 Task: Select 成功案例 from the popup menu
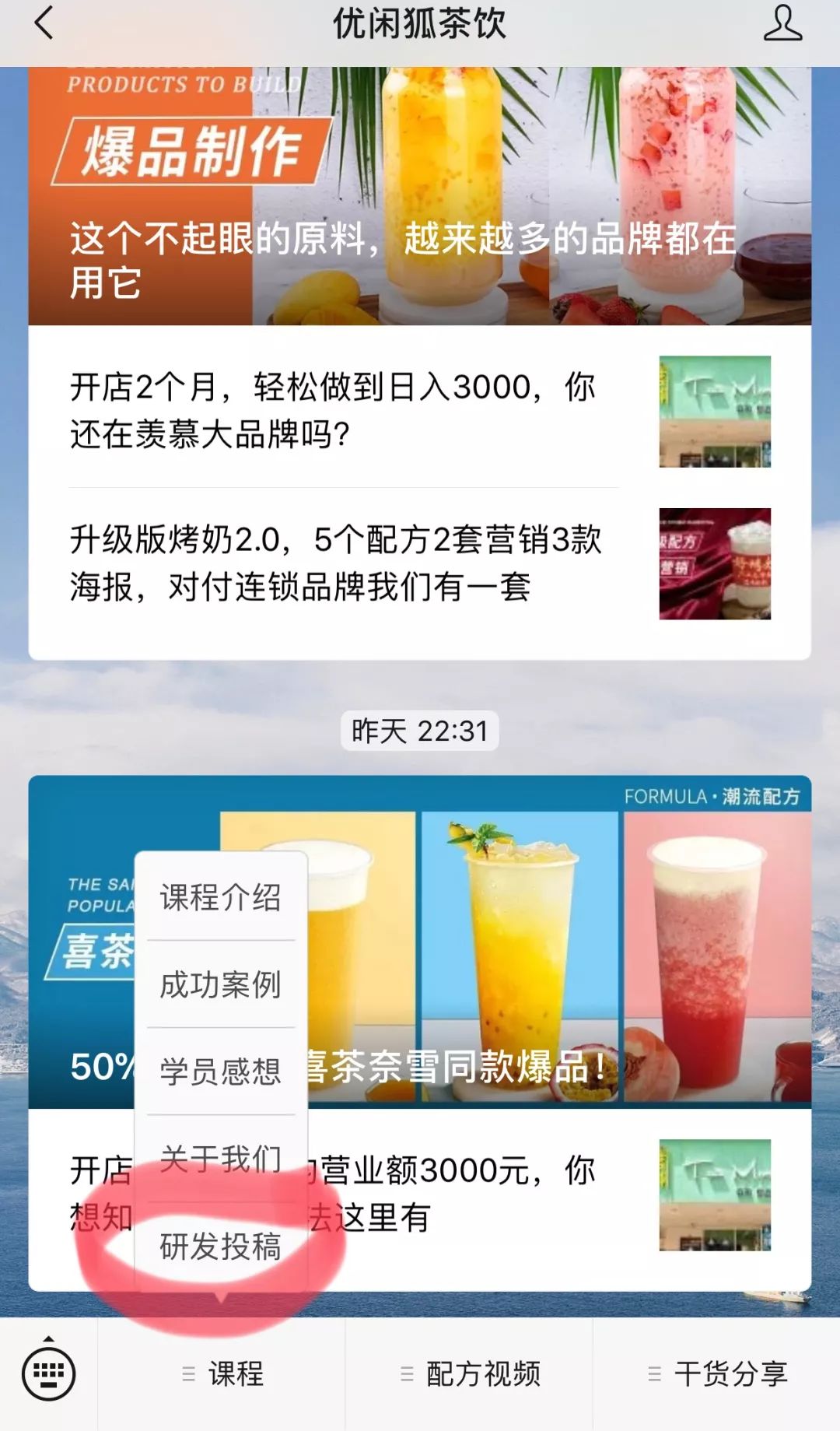click(221, 984)
